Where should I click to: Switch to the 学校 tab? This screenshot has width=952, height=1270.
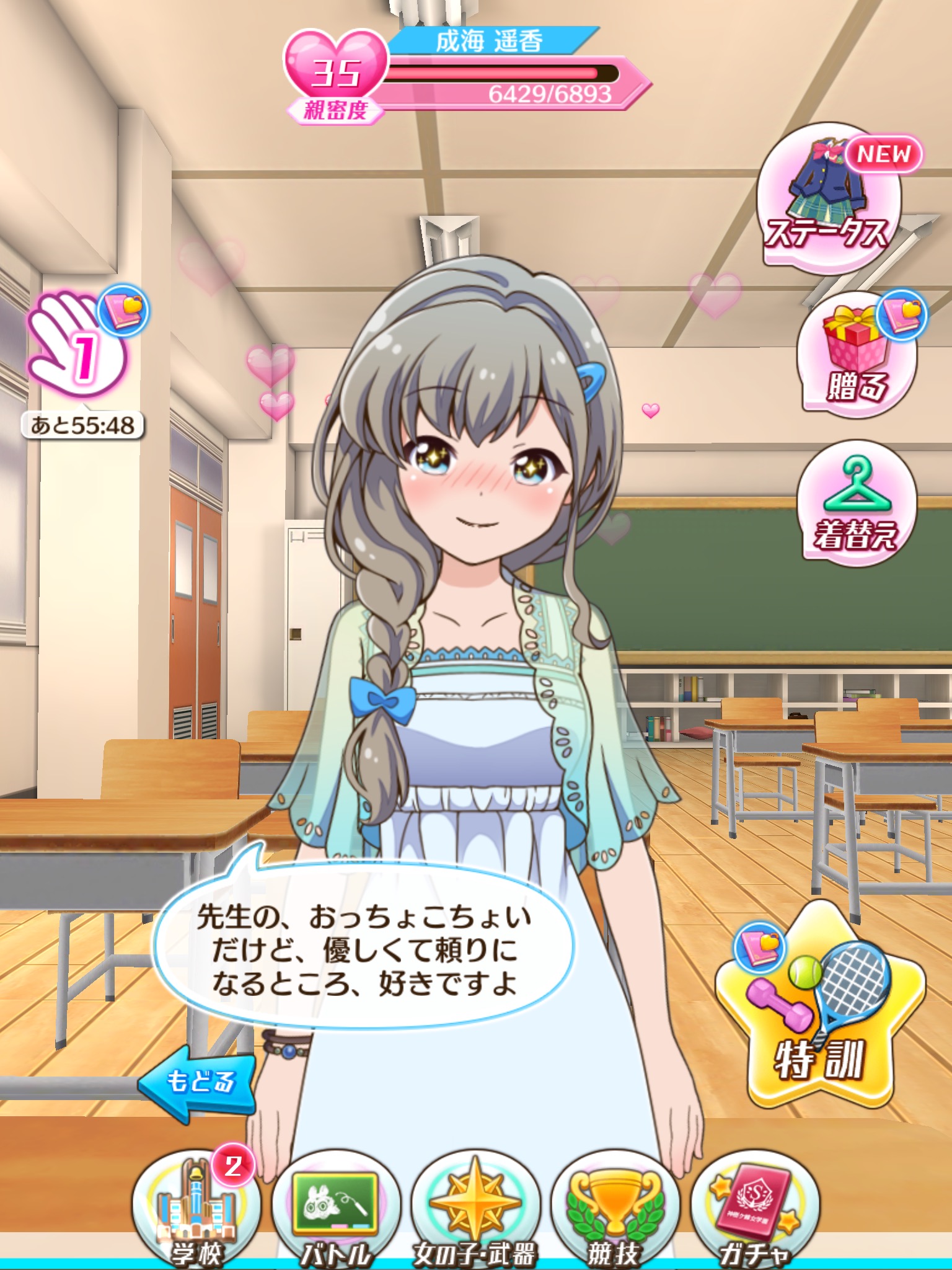(196, 1209)
